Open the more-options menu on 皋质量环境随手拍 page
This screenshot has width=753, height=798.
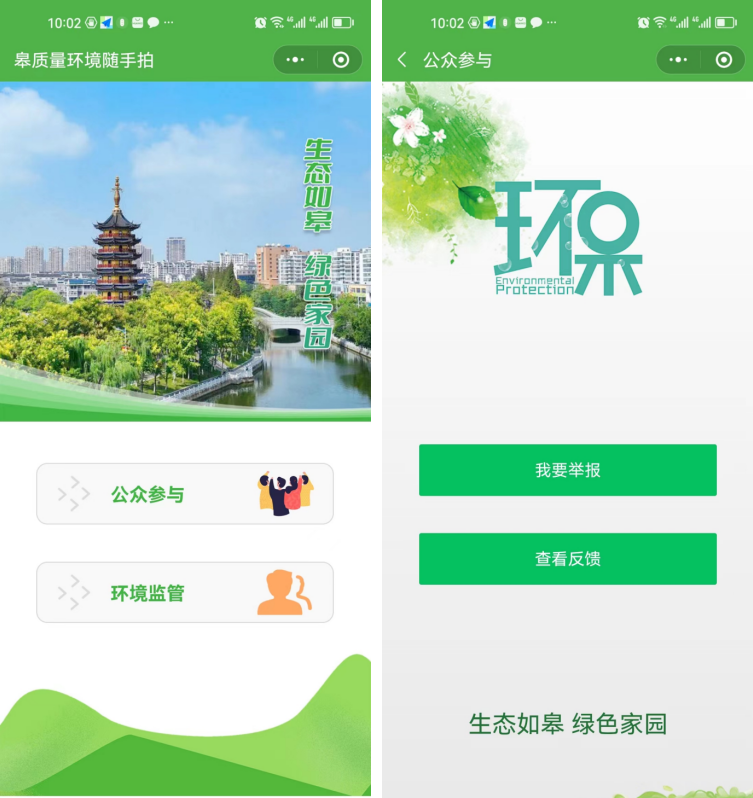(x=295, y=60)
